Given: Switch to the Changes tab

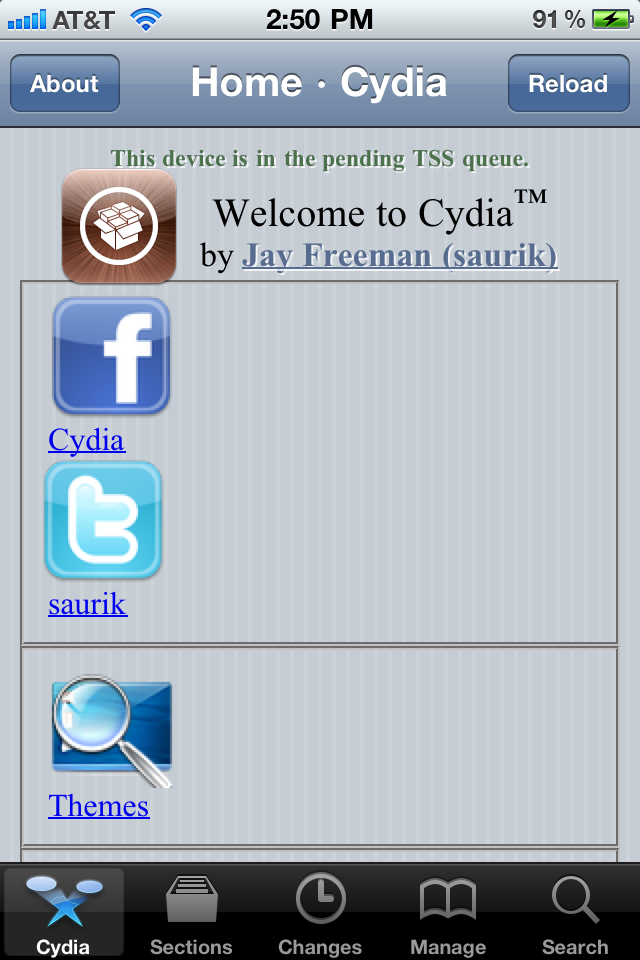Looking at the screenshot, I should coord(320,914).
